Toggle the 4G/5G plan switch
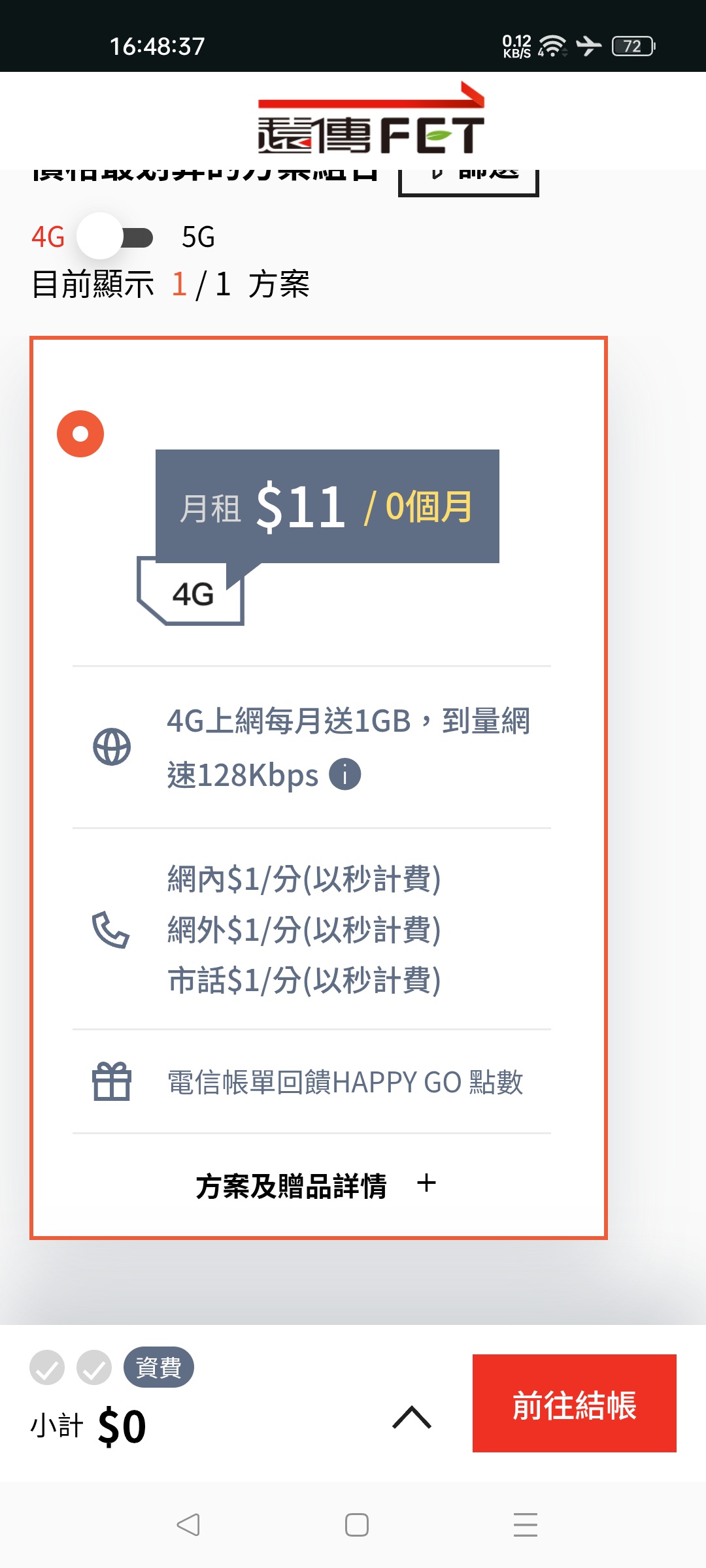 click(115, 237)
